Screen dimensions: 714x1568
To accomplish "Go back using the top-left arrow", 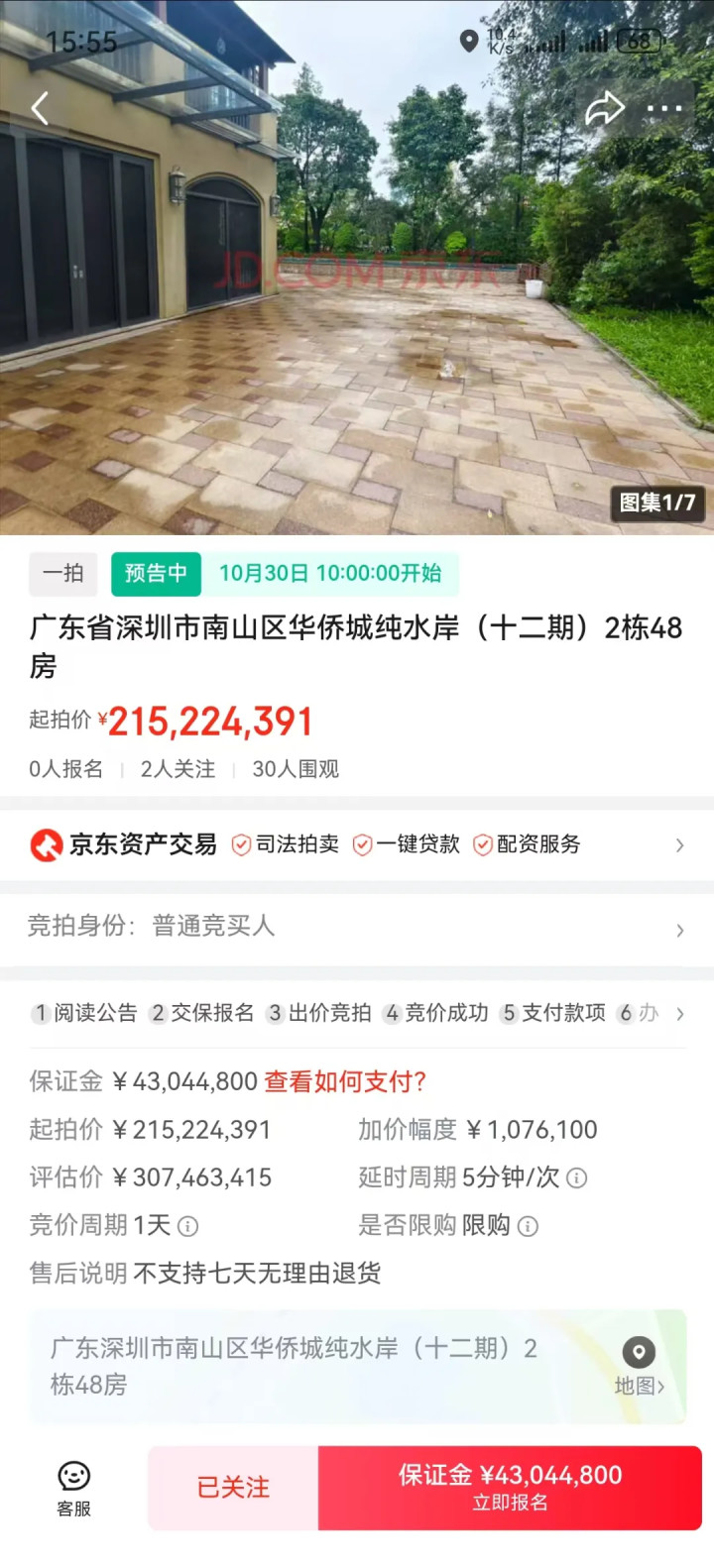I will 41,108.
